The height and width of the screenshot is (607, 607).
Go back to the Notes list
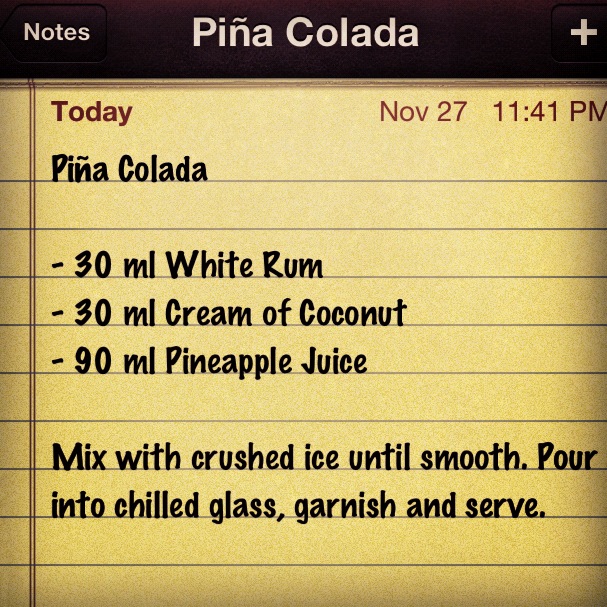click(x=55, y=33)
